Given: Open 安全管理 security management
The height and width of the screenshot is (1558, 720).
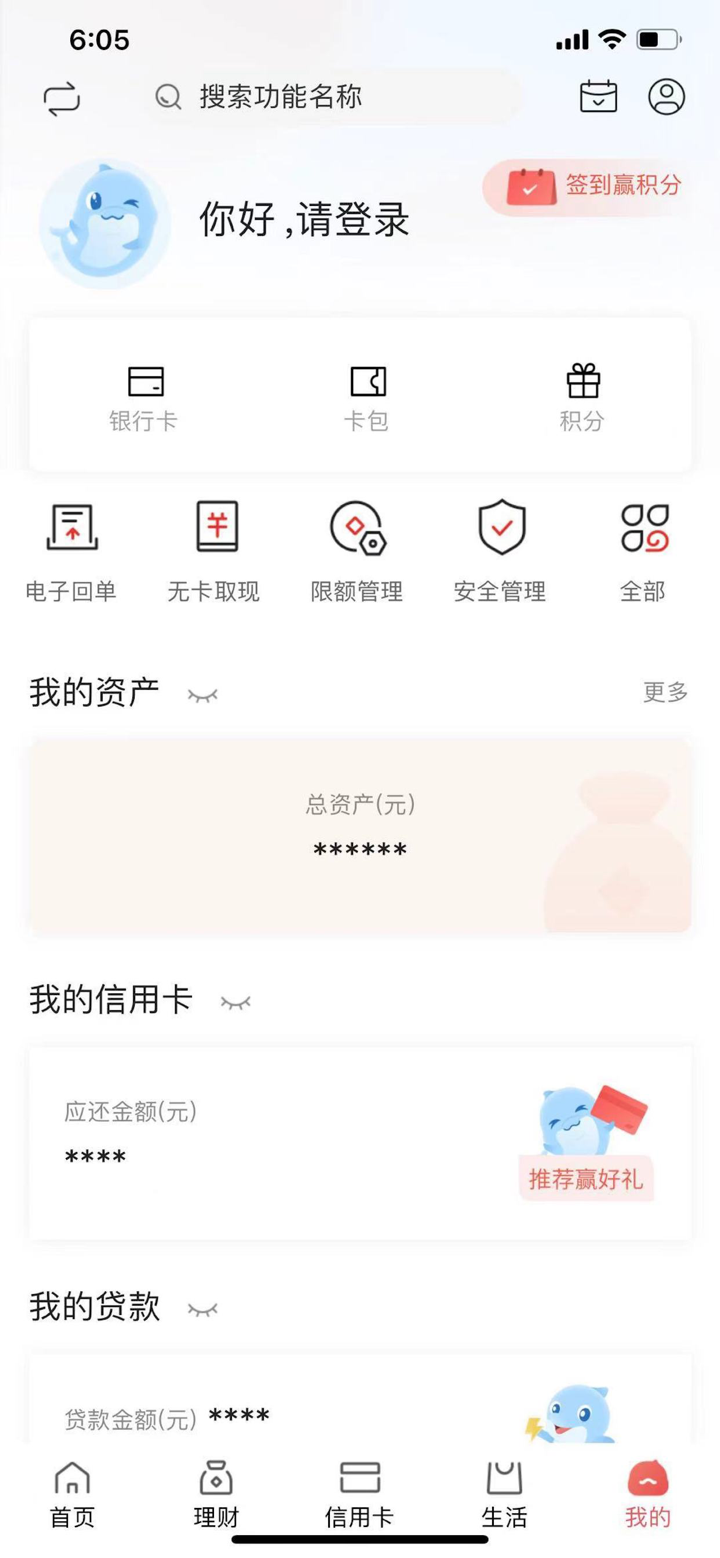Looking at the screenshot, I should click(x=500, y=548).
